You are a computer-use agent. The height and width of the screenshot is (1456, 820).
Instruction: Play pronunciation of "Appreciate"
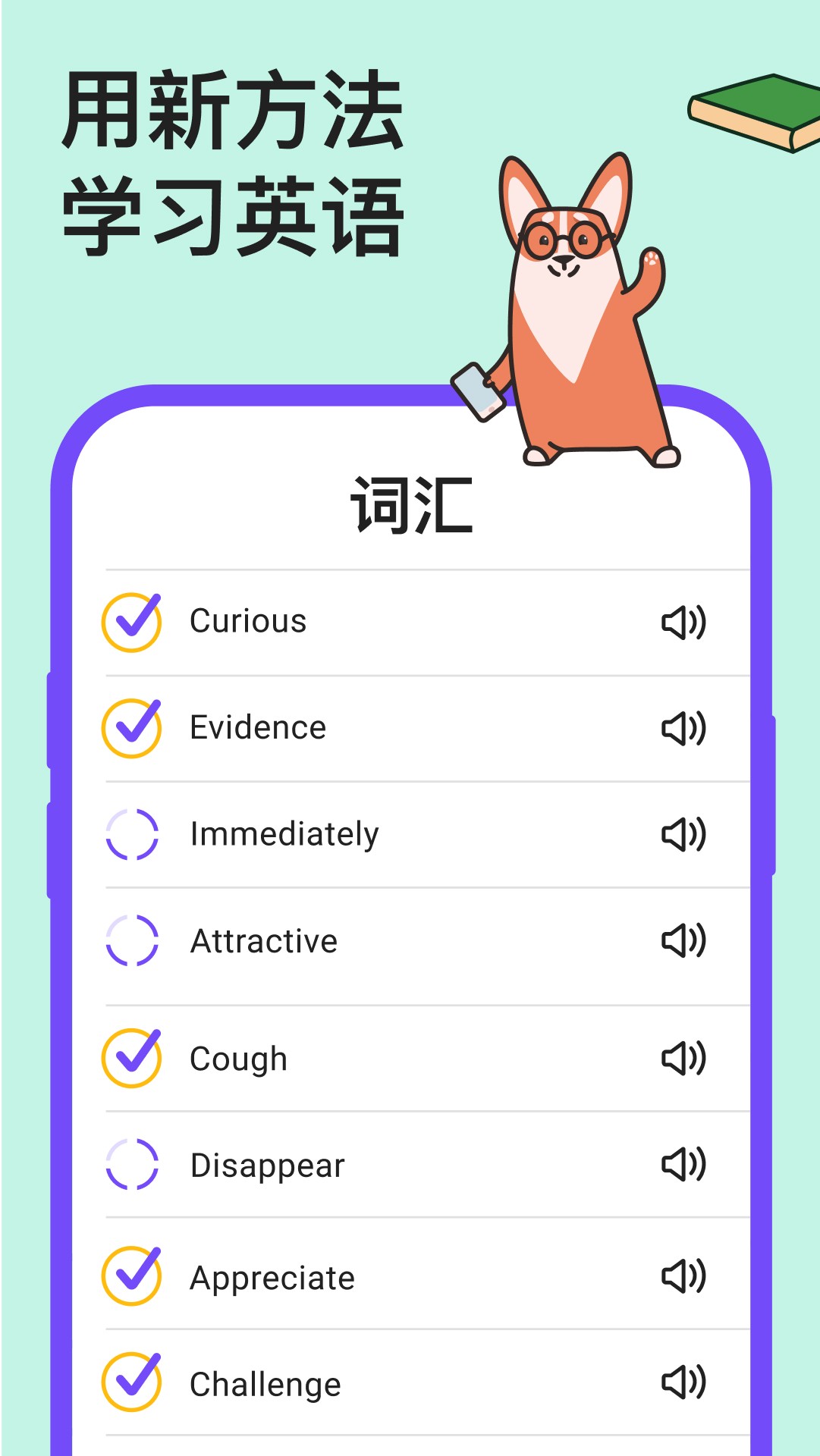tap(682, 1277)
